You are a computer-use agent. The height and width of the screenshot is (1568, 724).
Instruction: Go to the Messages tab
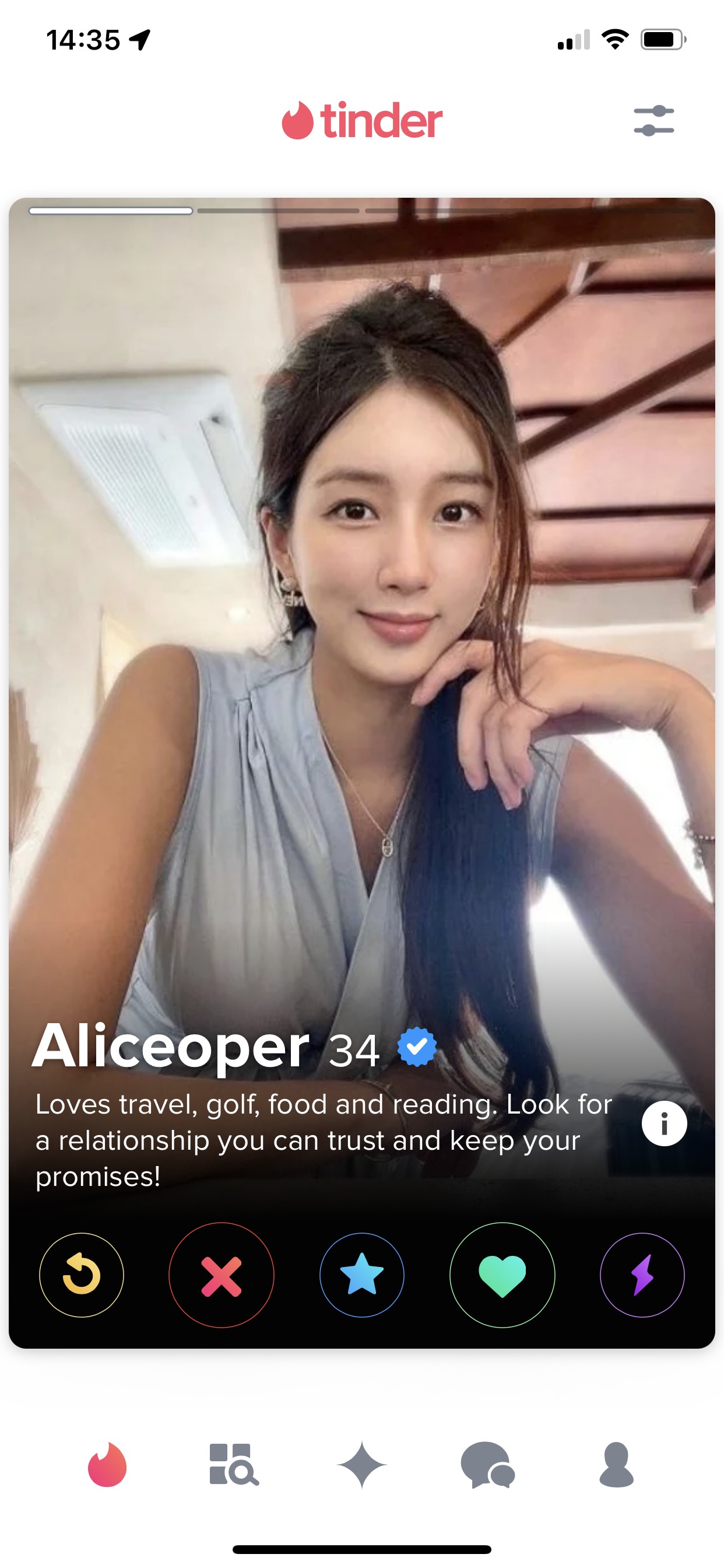click(x=488, y=1465)
